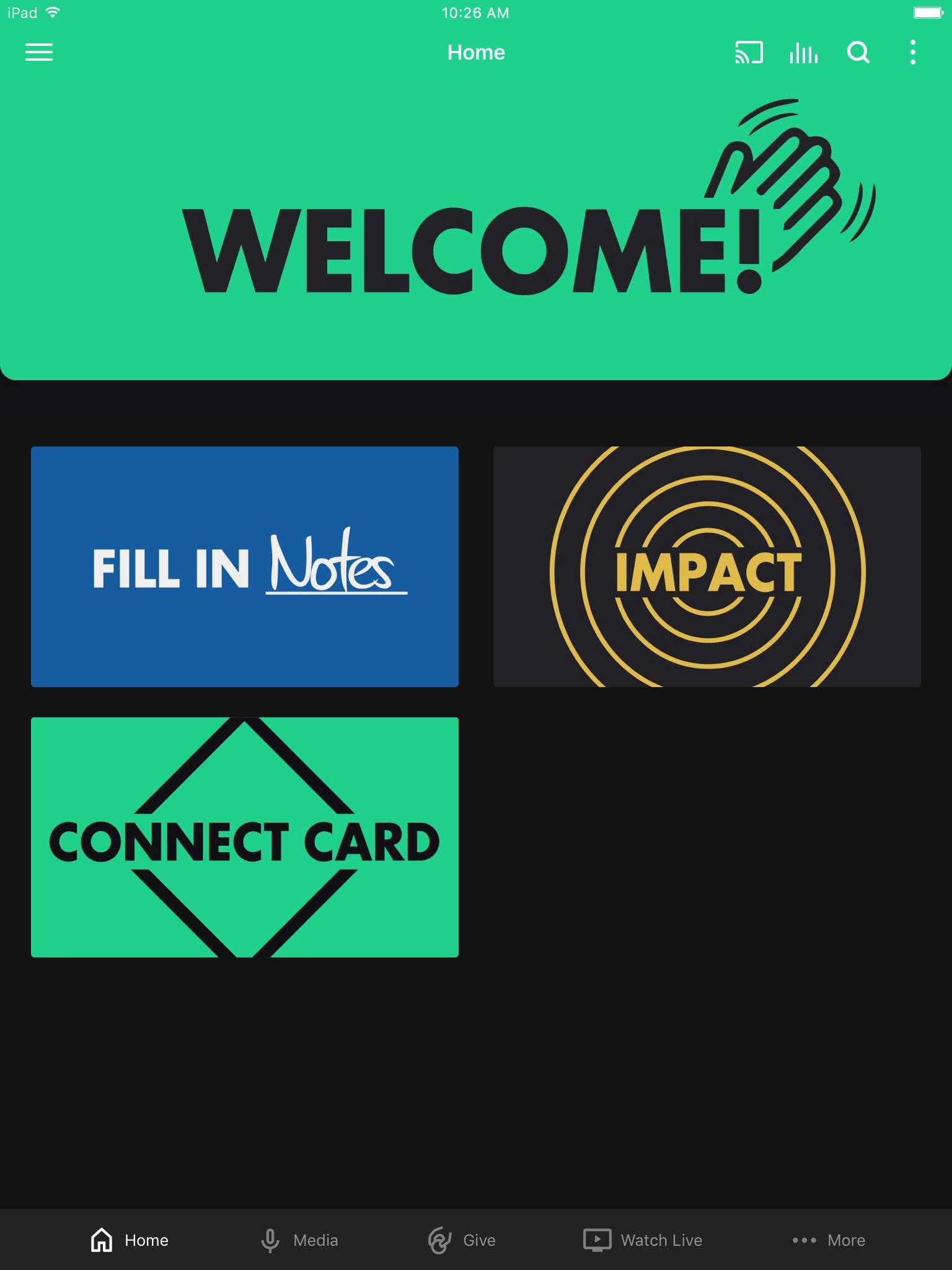Select the Home tab
This screenshot has width=952, height=1270.
[x=130, y=1240]
